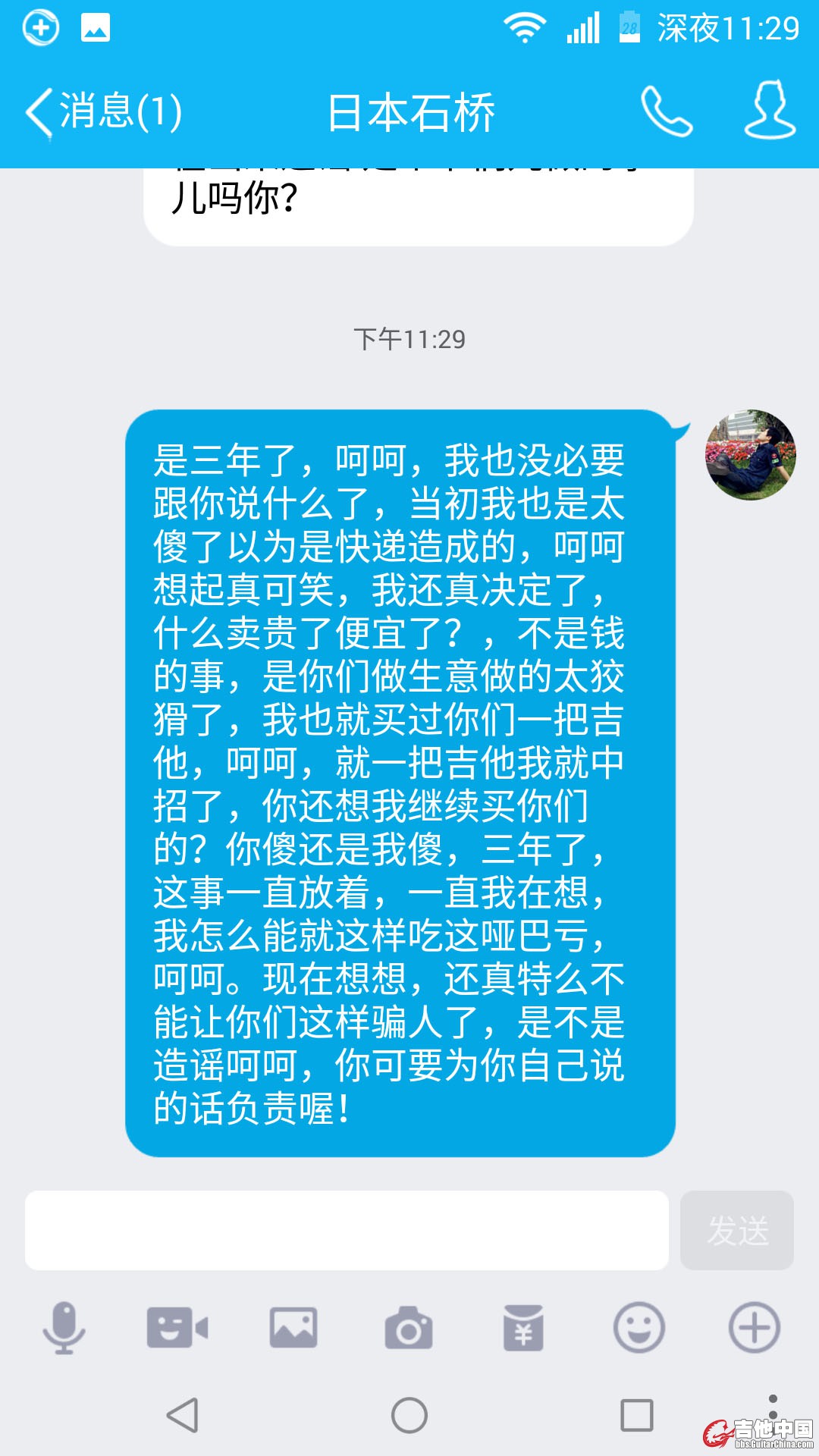Image resolution: width=819 pixels, height=1456 pixels.
Task: Tap the system home button
Action: [409, 1415]
